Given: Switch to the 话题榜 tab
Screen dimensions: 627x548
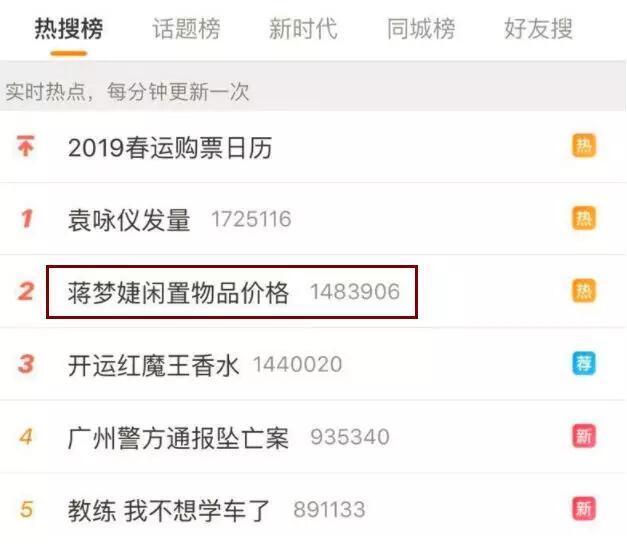Looking at the screenshot, I should pyautogui.click(x=186, y=29).
